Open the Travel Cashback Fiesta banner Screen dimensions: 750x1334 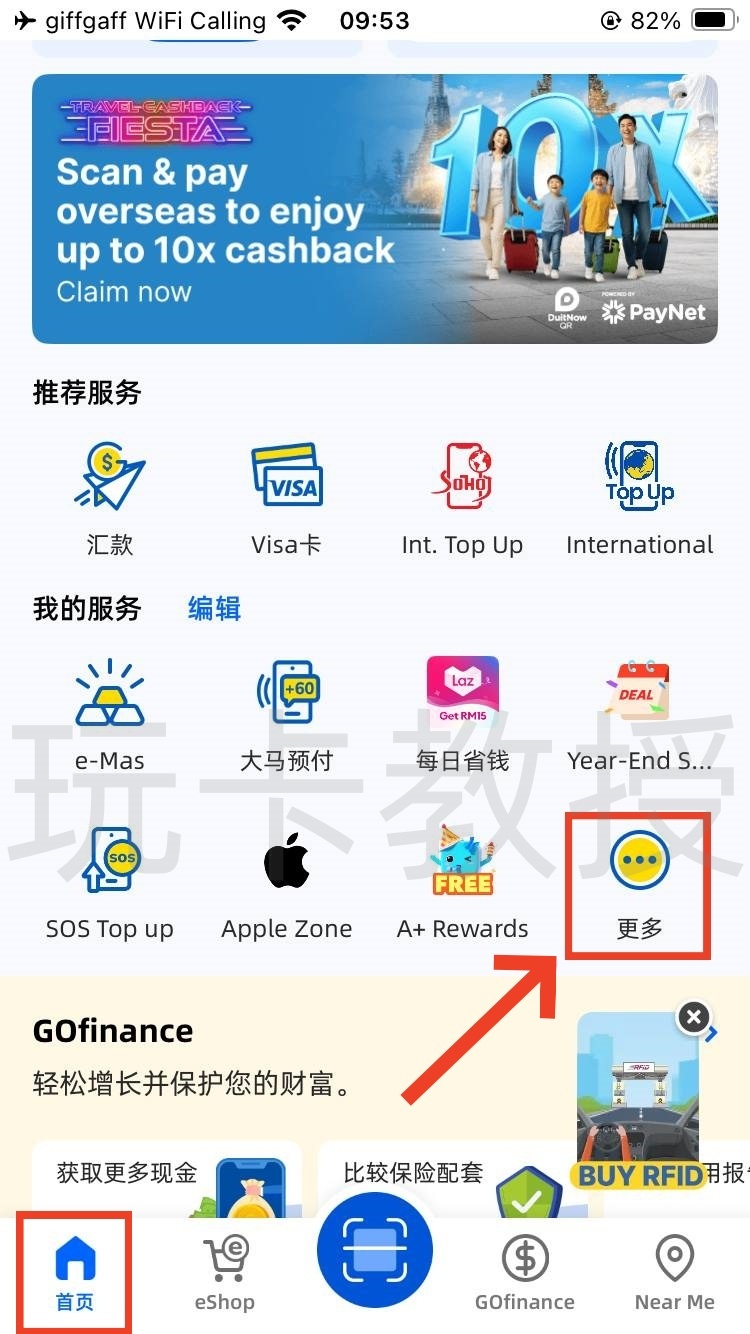[x=374, y=209]
